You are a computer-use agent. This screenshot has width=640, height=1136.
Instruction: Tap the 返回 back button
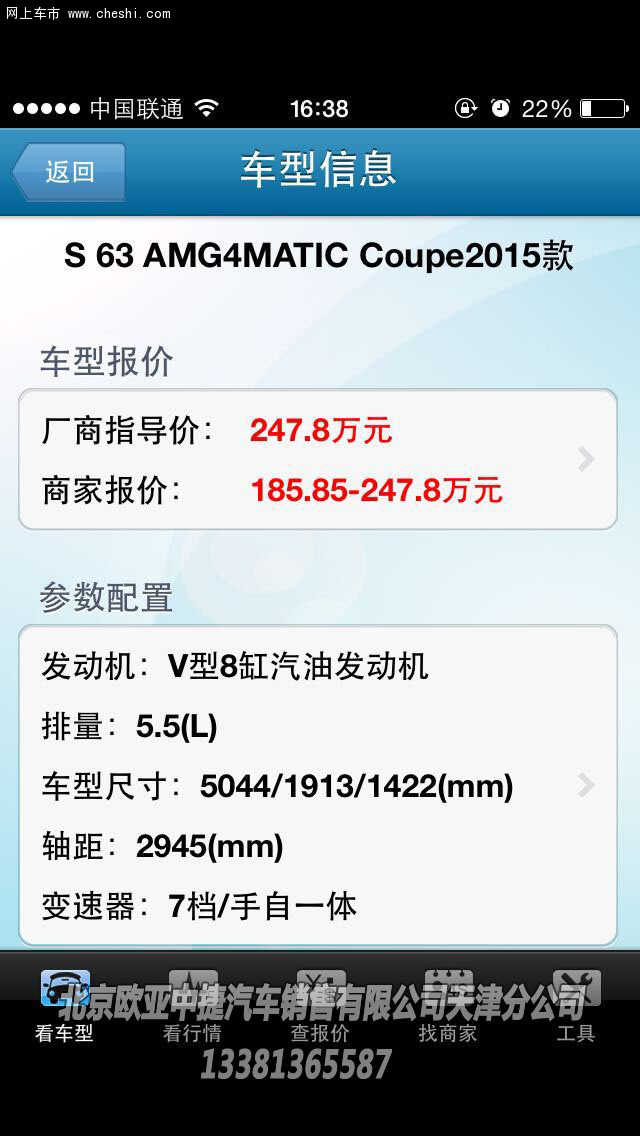[68, 172]
